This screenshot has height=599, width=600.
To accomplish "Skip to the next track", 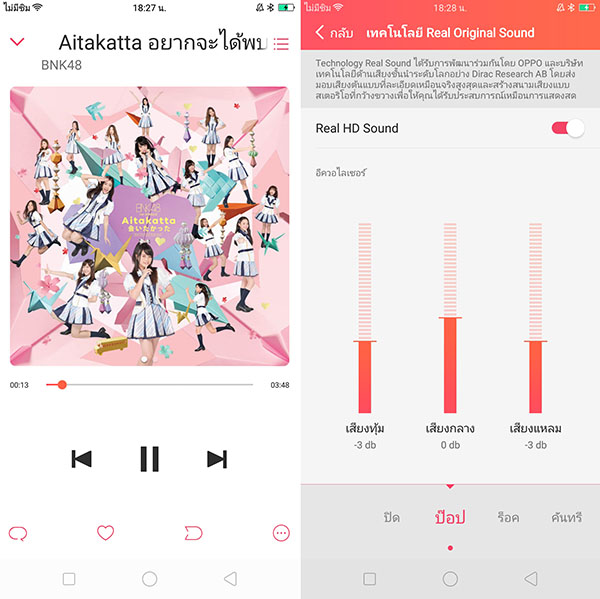I will pos(216,459).
